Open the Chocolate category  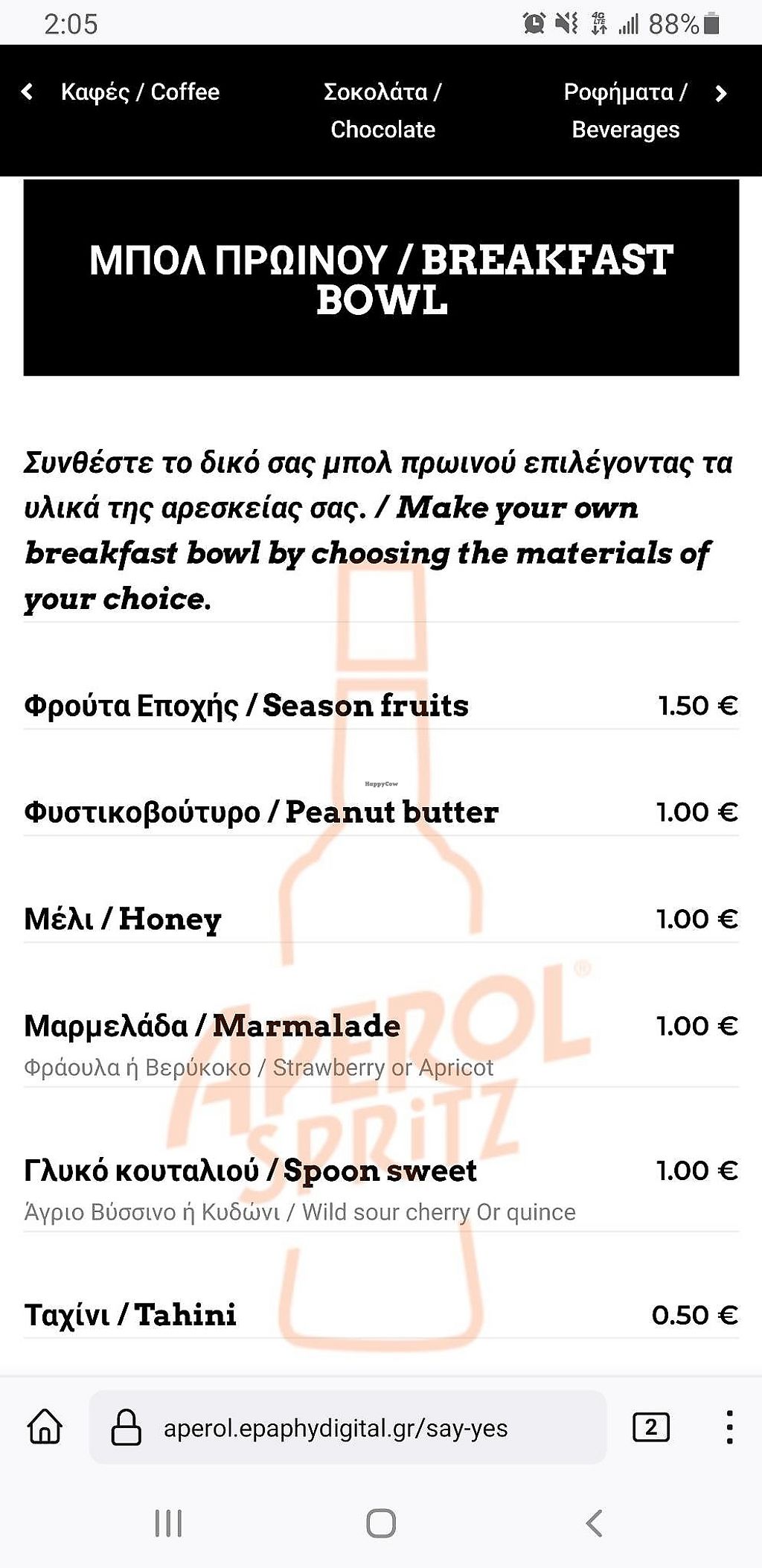click(382, 111)
